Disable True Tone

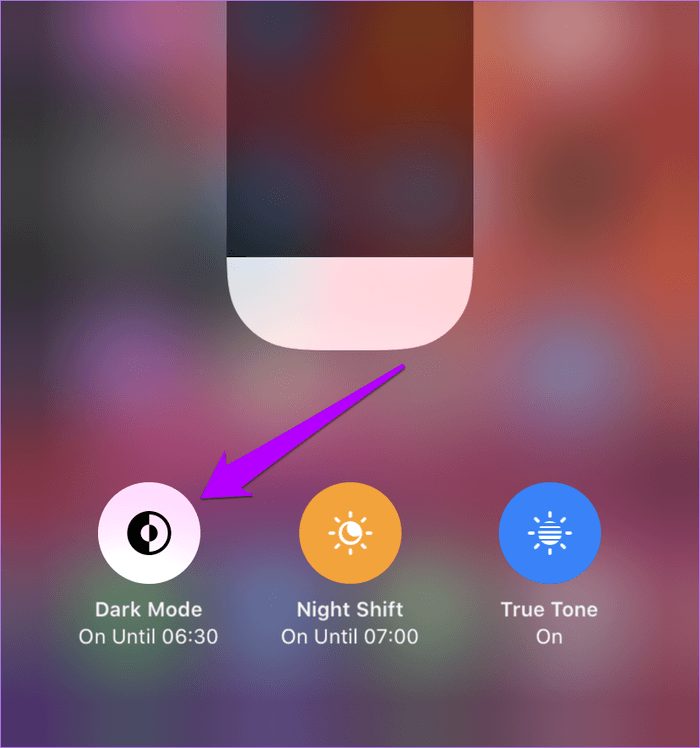click(549, 534)
